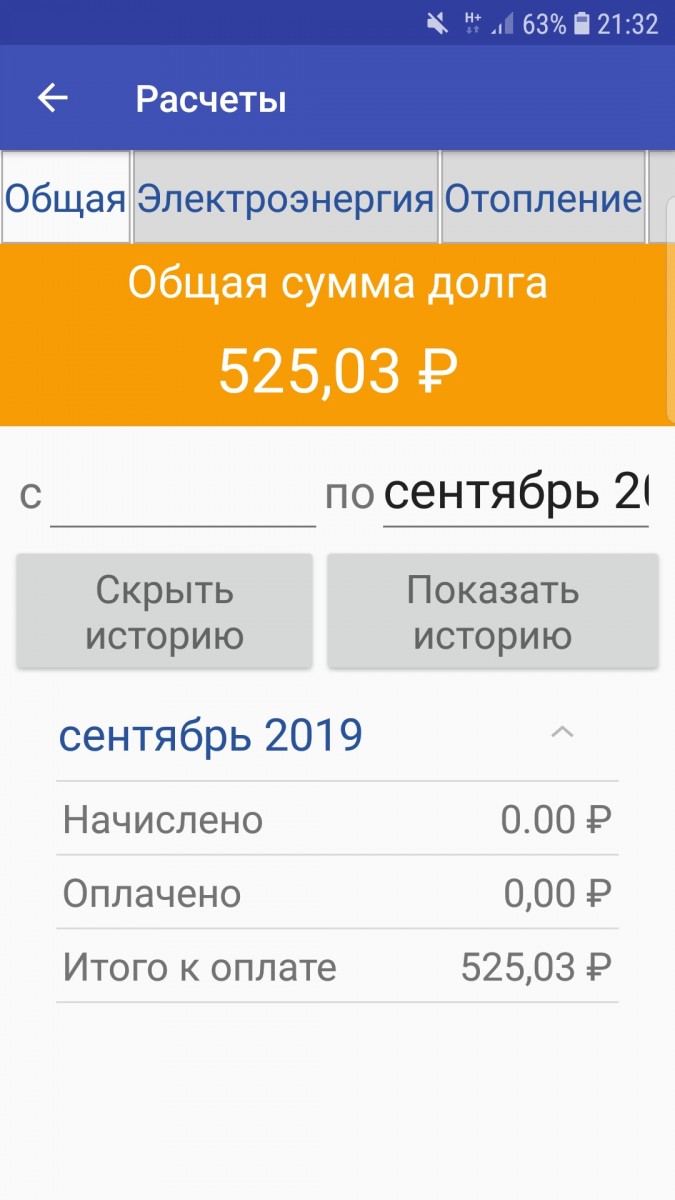Go back using the toolbar arrow

click(x=52, y=99)
